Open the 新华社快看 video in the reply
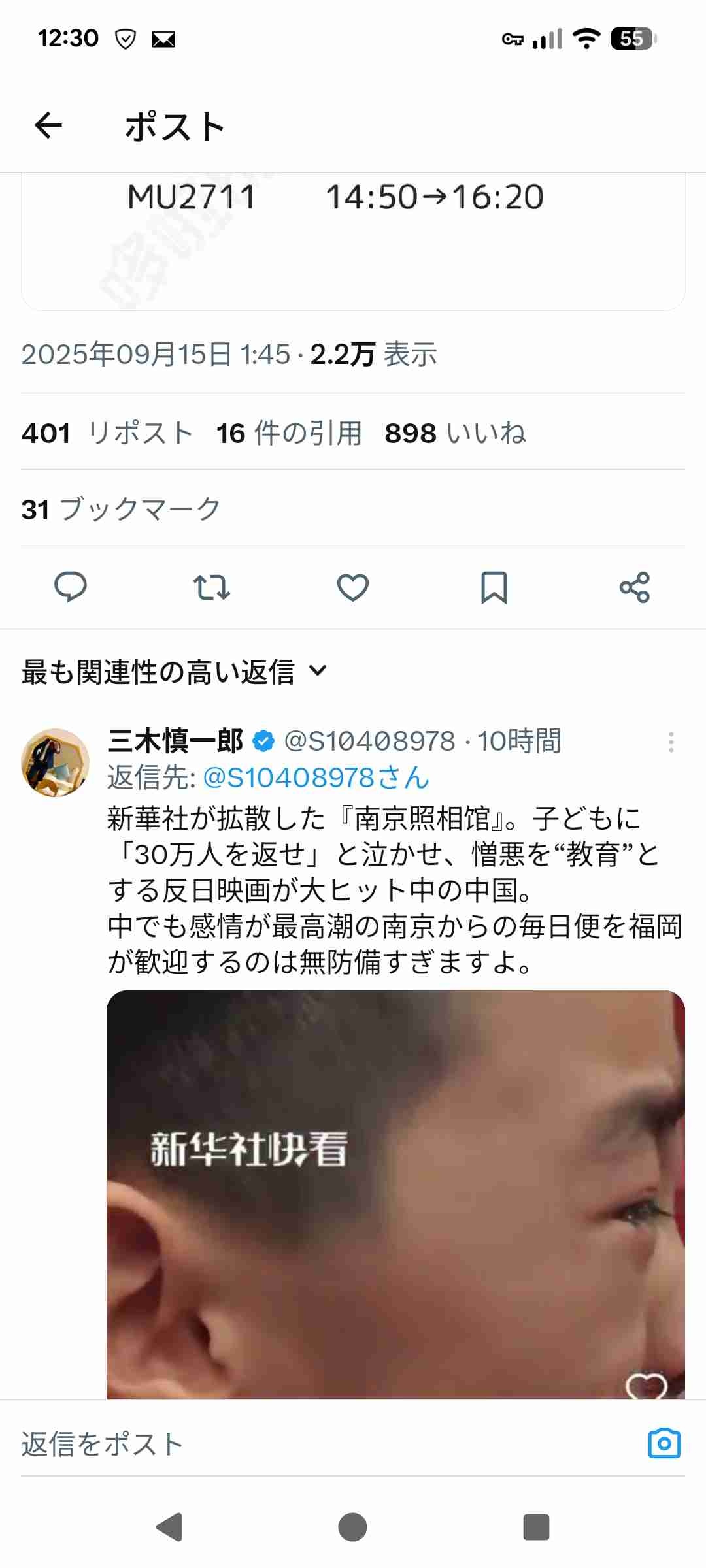Image resolution: width=706 pixels, height=1568 pixels. (x=395, y=1196)
